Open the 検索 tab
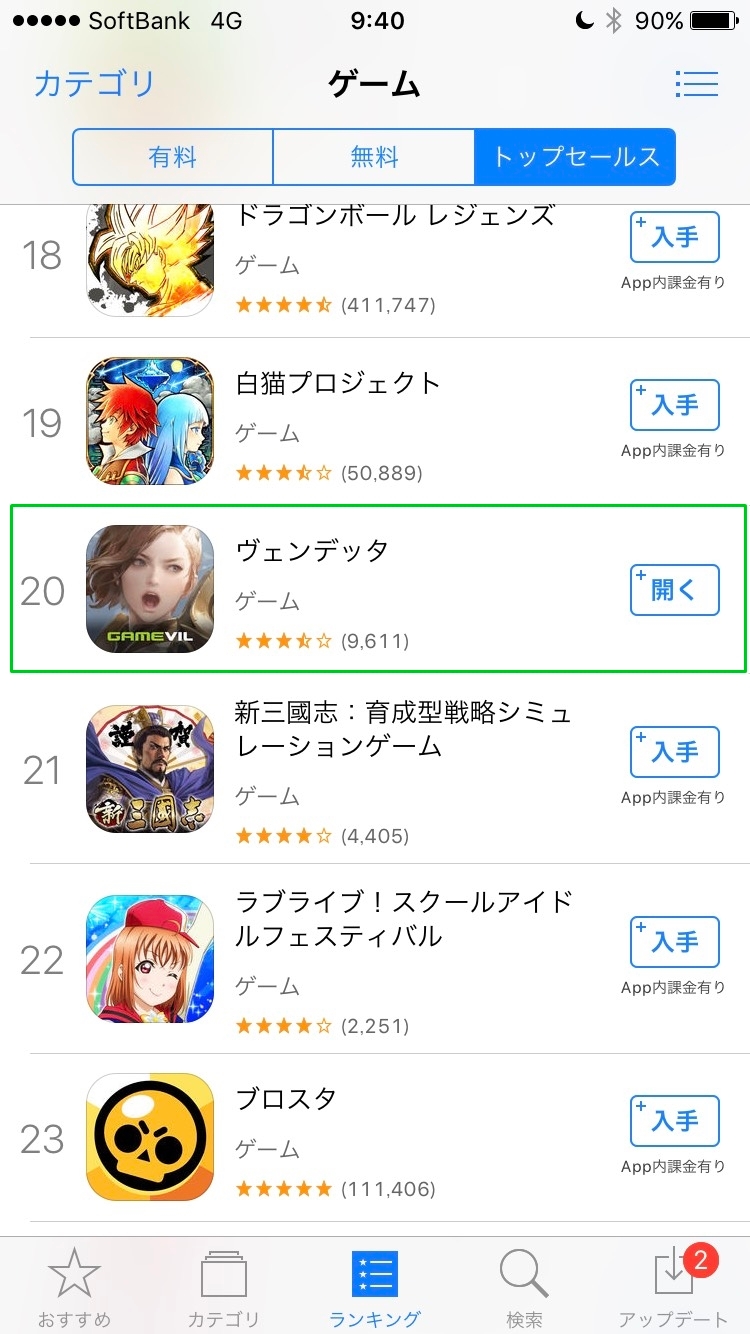Viewport: 750px width, 1334px height. (524, 1288)
